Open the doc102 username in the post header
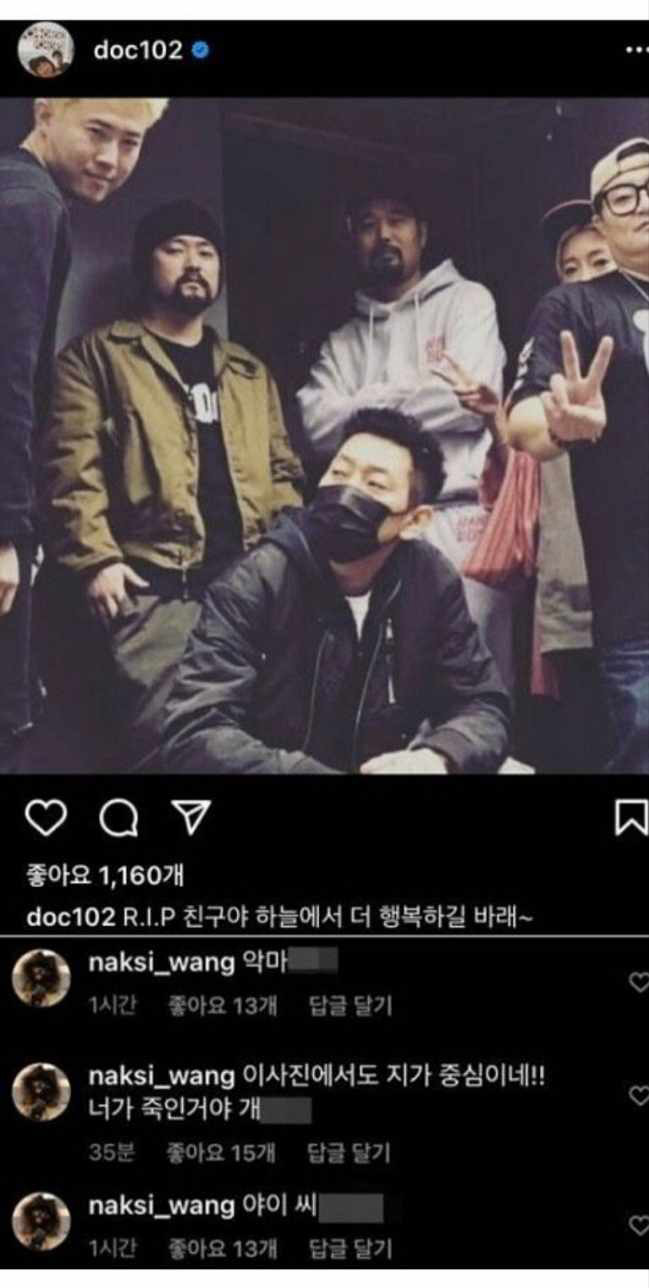The width and height of the screenshot is (649, 1288). [x=138, y=51]
